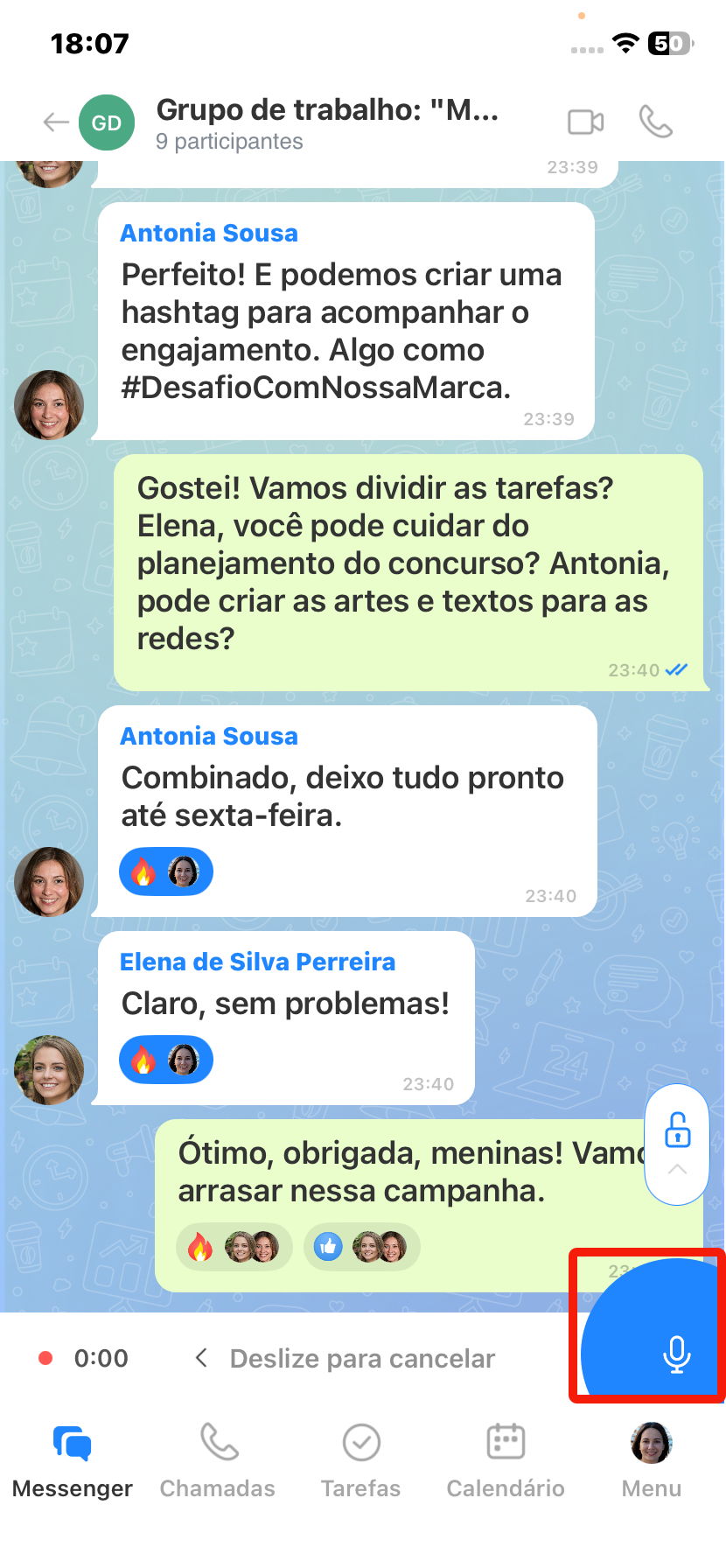Viewport: 726px width, 1568px height.
Task: Switch to the Messenger tab
Action: 73,1460
